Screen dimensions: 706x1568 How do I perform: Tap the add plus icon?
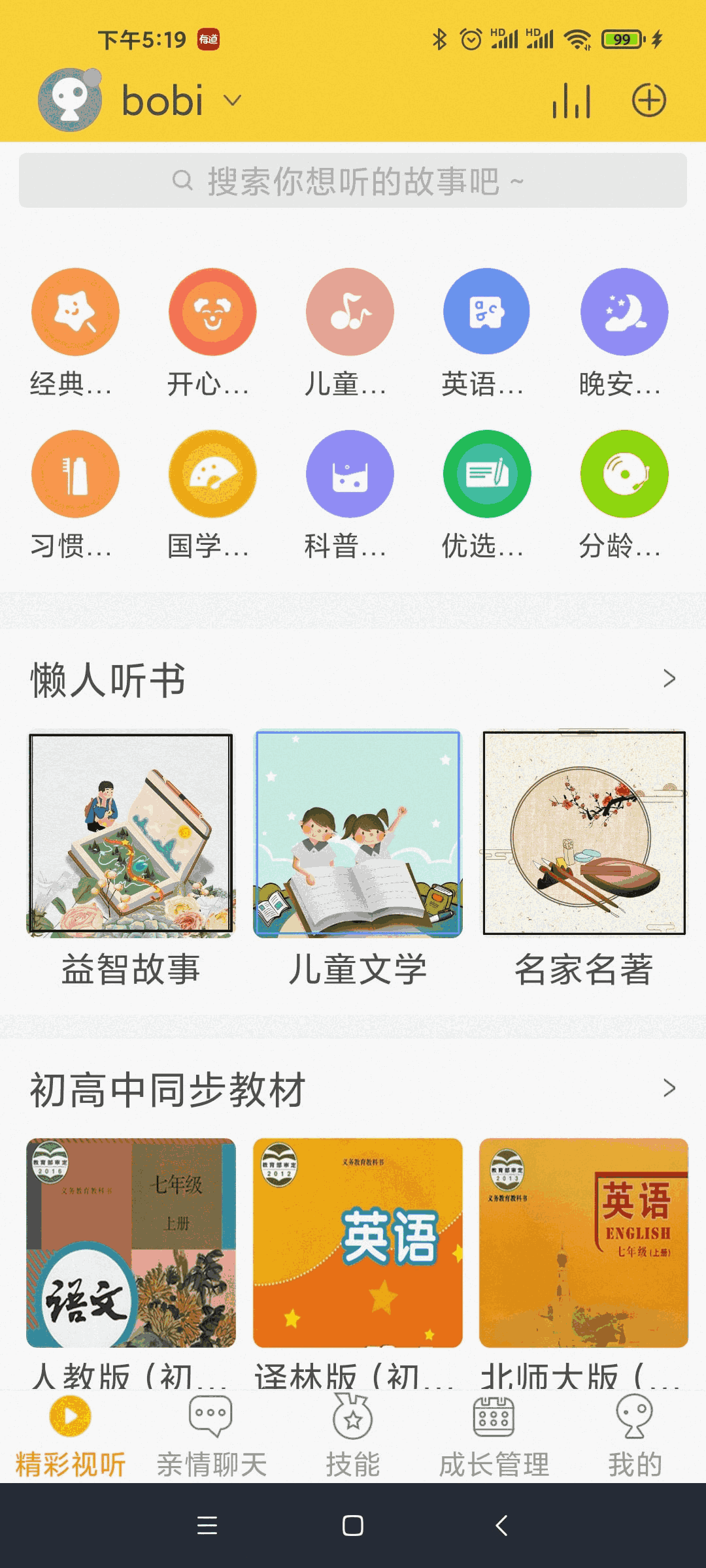coord(648,101)
